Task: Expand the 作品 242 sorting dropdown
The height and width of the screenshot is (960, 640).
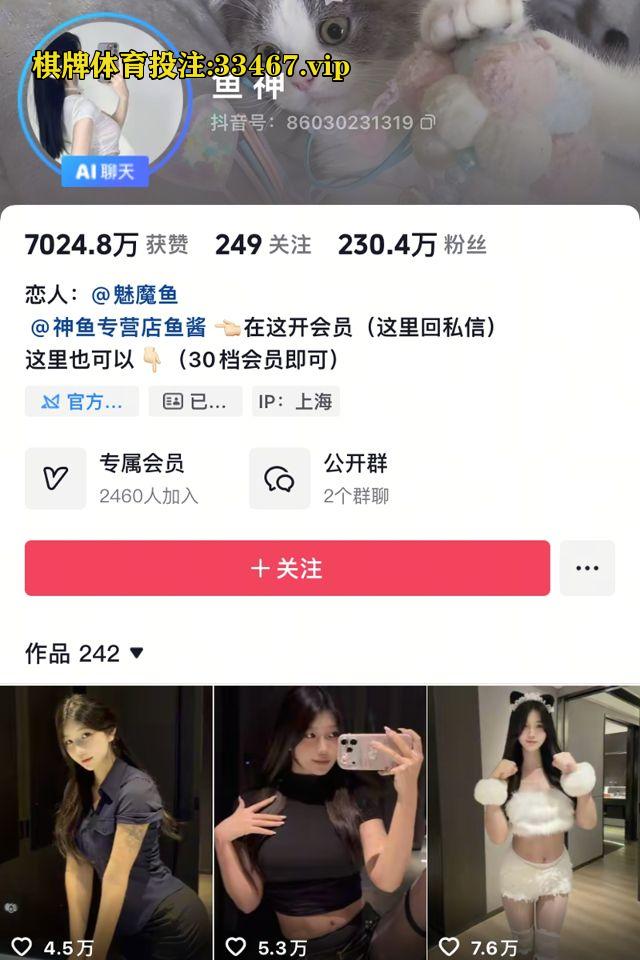Action: (x=137, y=653)
